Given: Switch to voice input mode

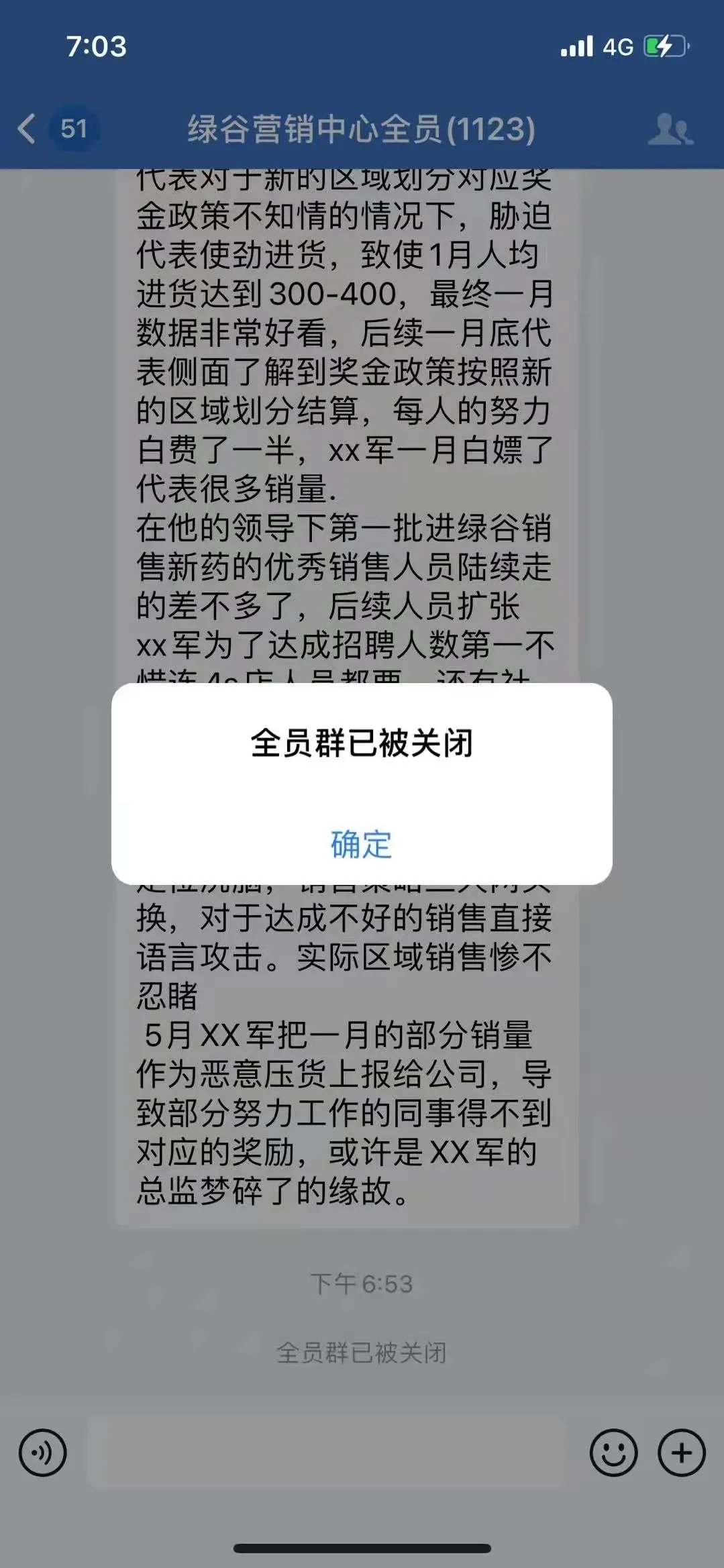Looking at the screenshot, I should click(x=43, y=1453).
